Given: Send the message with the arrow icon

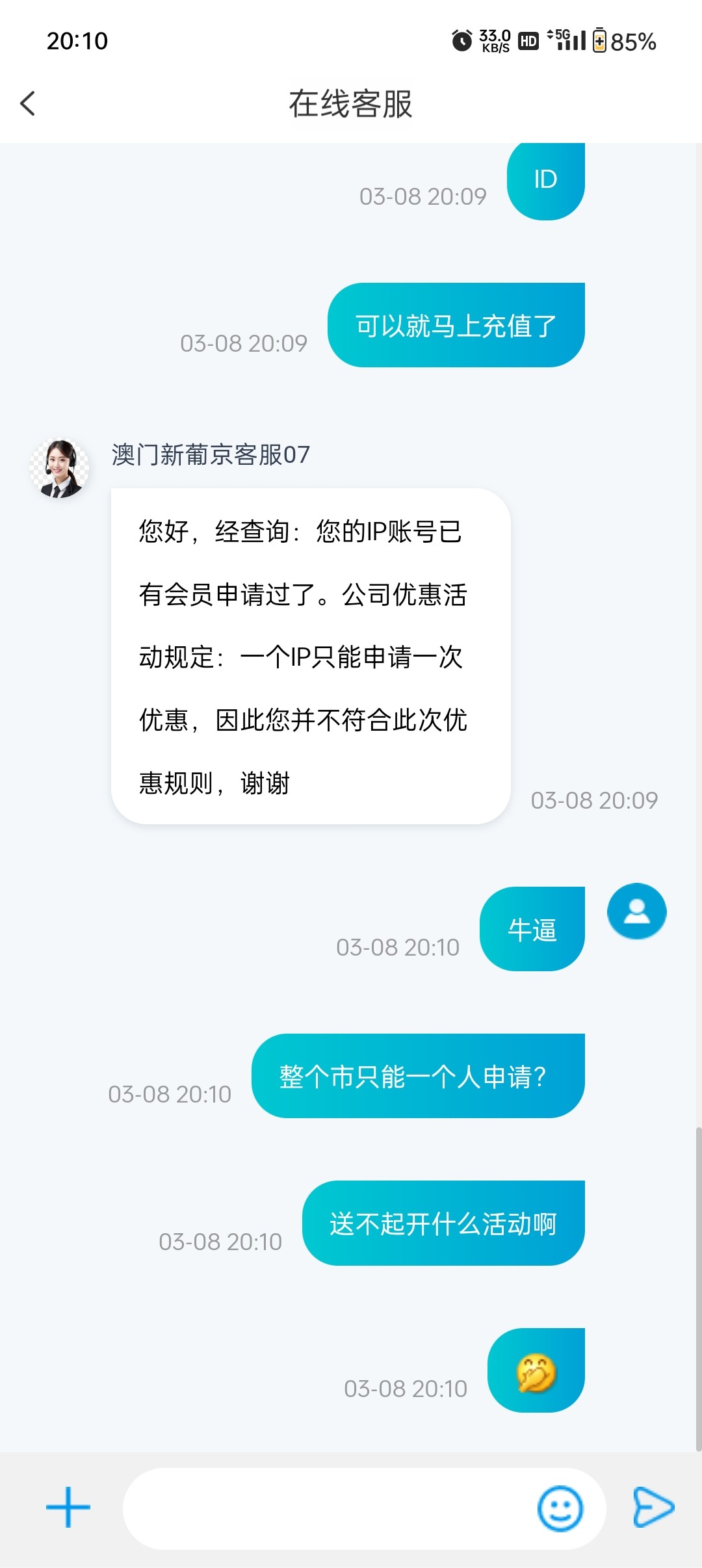Looking at the screenshot, I should click(653, 1507).
